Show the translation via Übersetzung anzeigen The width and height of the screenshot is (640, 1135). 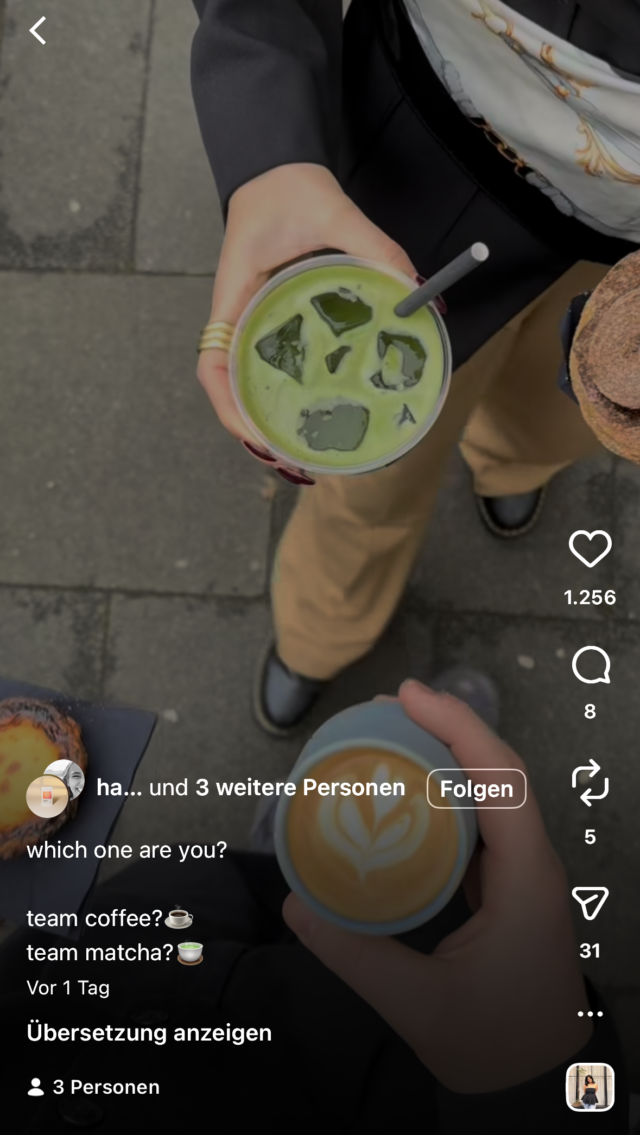(149, 1033)
